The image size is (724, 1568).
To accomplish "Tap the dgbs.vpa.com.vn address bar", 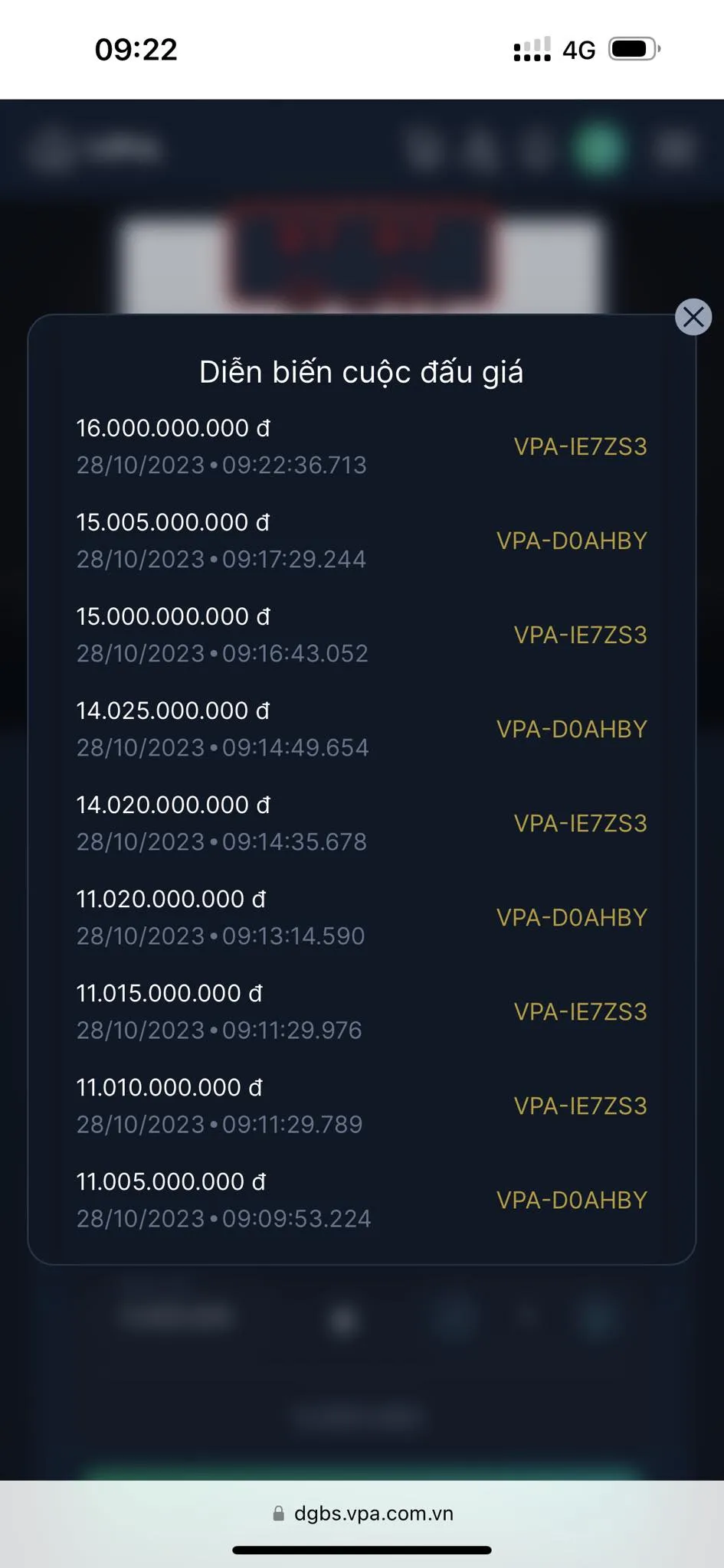I will (362, 1513).
